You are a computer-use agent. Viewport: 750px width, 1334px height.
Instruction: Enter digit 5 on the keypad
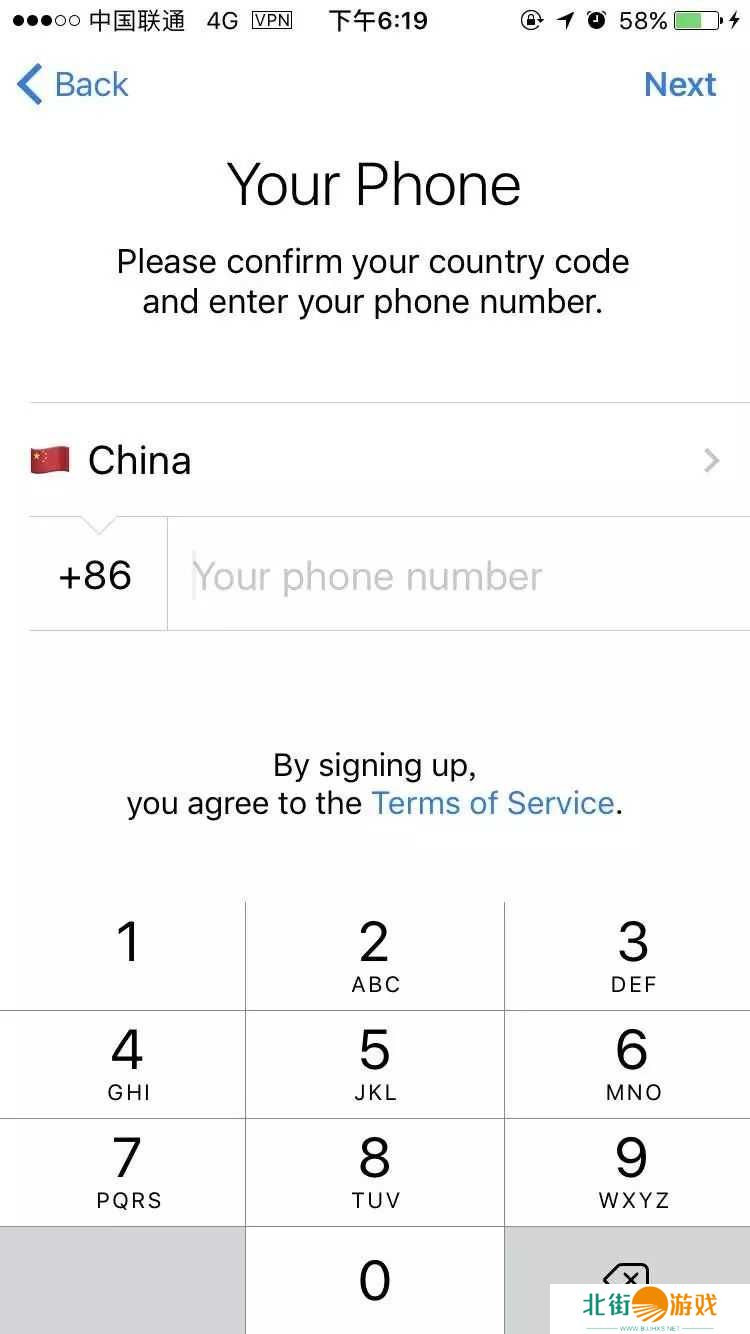375,1063
